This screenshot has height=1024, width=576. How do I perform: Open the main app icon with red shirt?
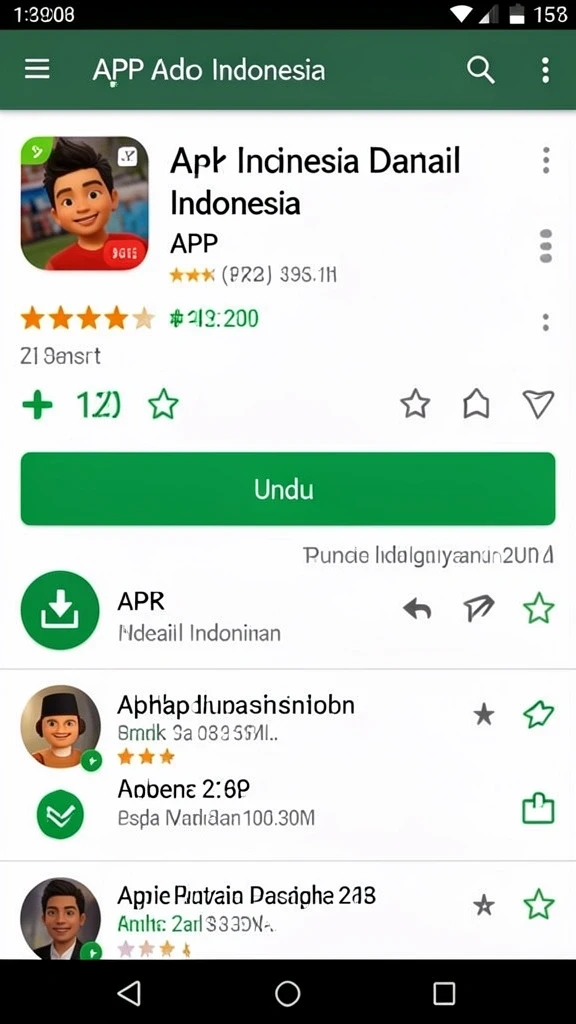tap(85, 203)
